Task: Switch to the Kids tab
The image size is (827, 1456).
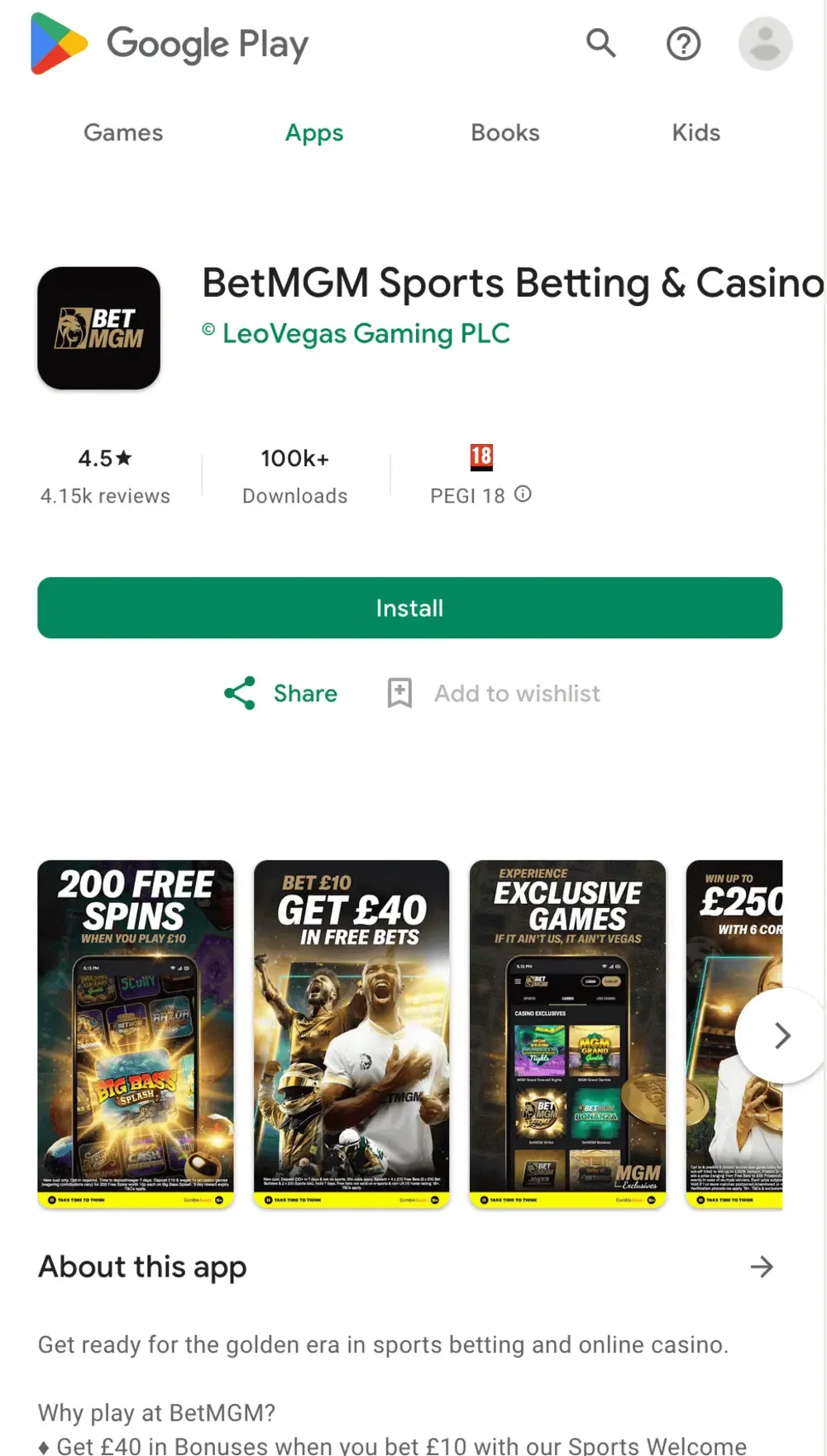Action: 696,132
